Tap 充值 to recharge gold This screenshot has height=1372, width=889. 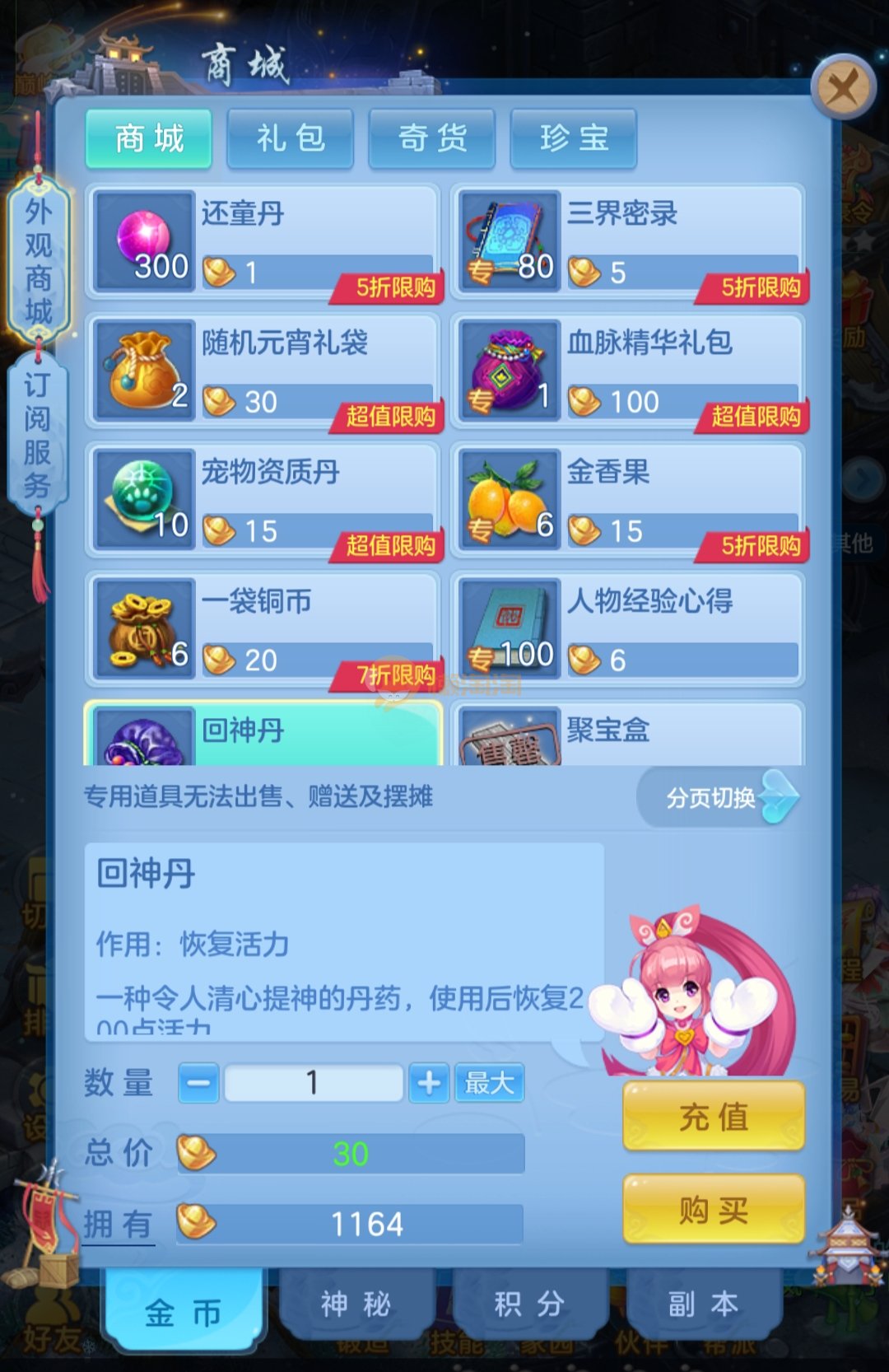coord(713,1118)
